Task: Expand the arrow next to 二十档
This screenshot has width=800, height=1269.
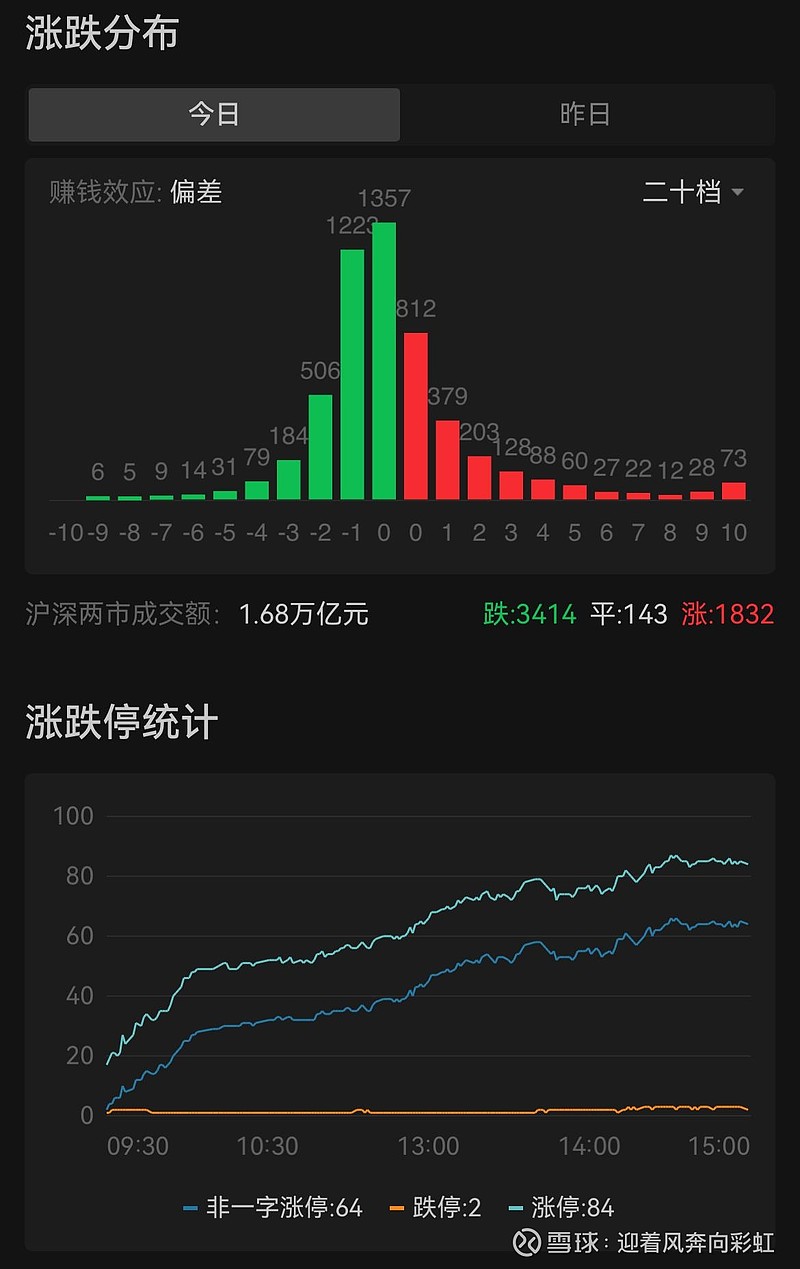Action: click(x=740, y=192)
